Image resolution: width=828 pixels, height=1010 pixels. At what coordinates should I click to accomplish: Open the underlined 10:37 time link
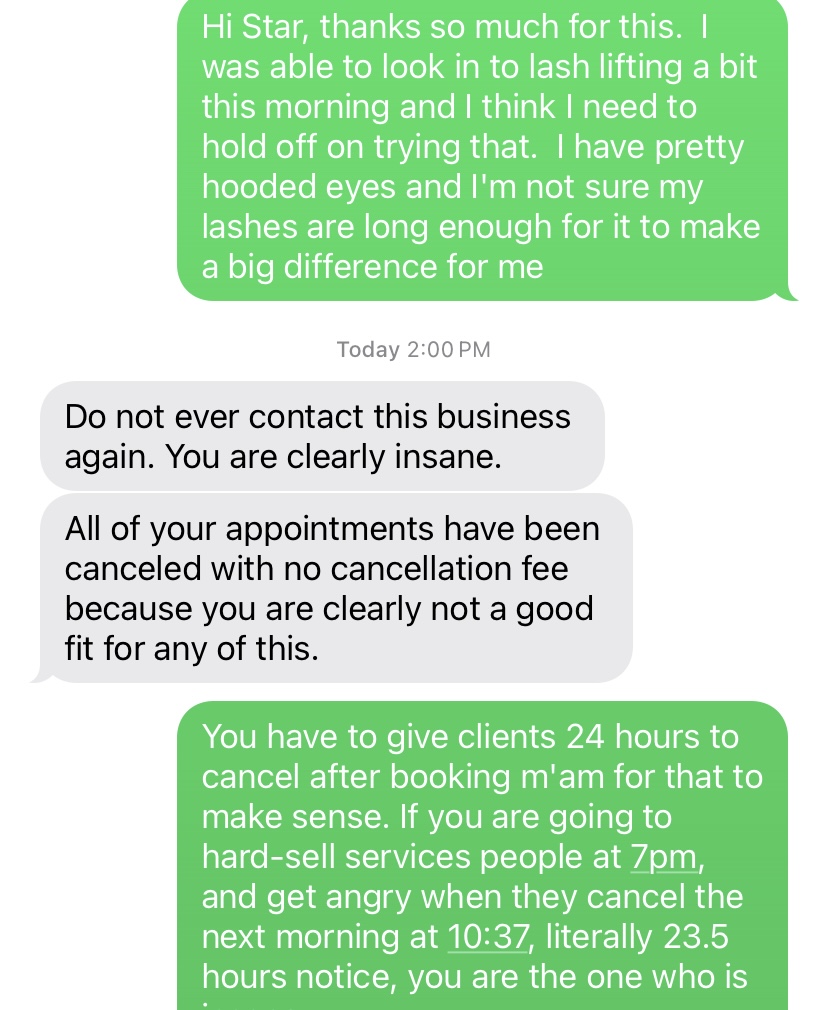click(488, 937)
